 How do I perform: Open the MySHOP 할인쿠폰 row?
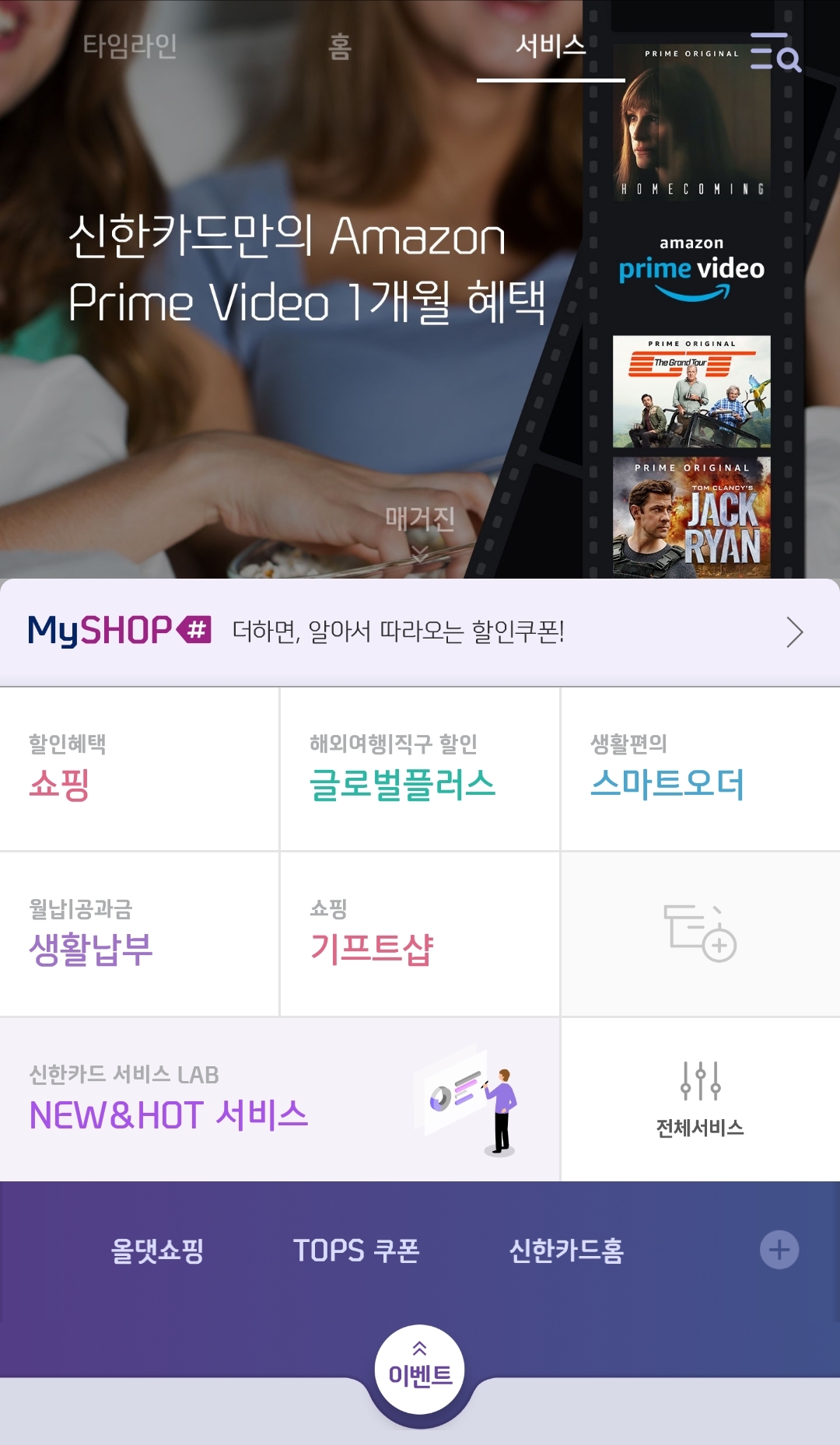420,632
